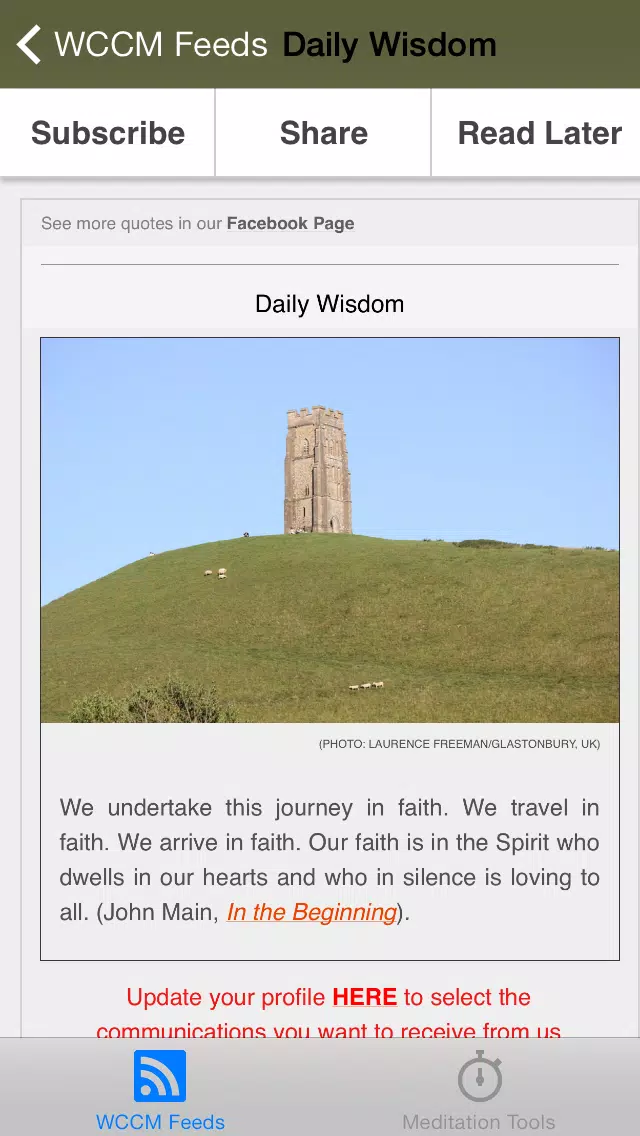Screen dimensions: 640x1136
Task: Subscribe to the Daily Wisdom feed
Action: 107,133
